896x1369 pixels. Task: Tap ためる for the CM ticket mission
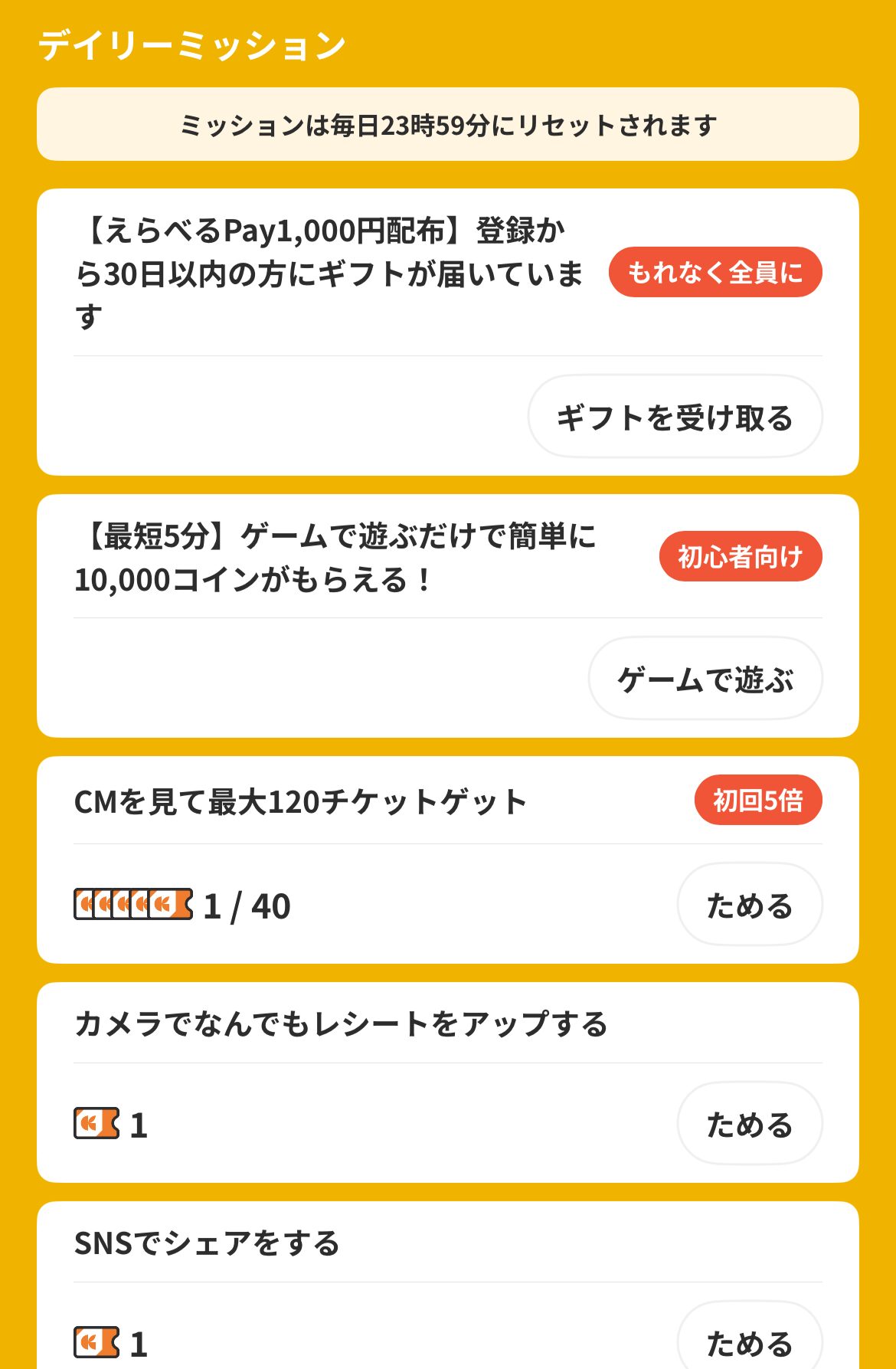pyautogui.click(x=749, y=906)
